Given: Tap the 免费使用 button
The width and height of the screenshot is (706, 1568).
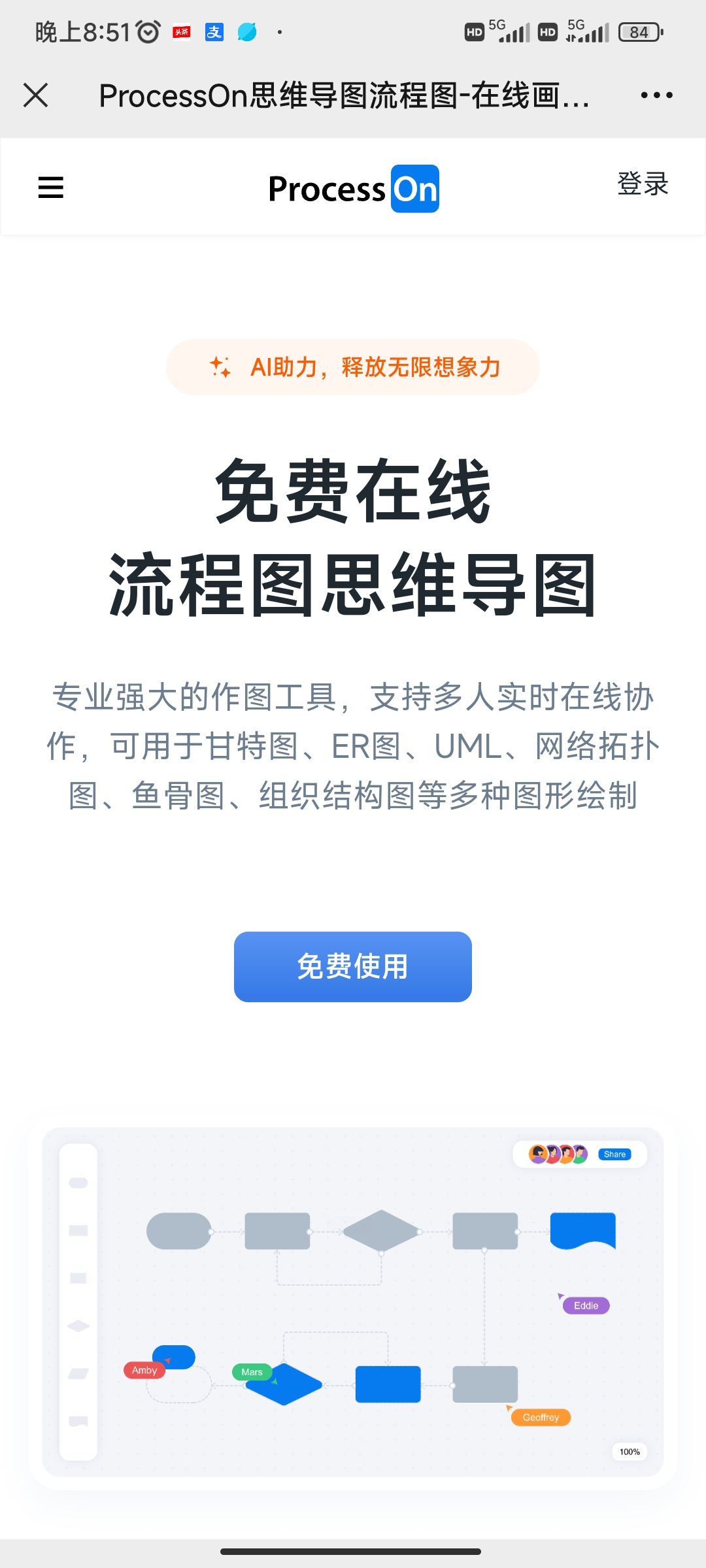Looking at the screenshot, I should 353,966.
